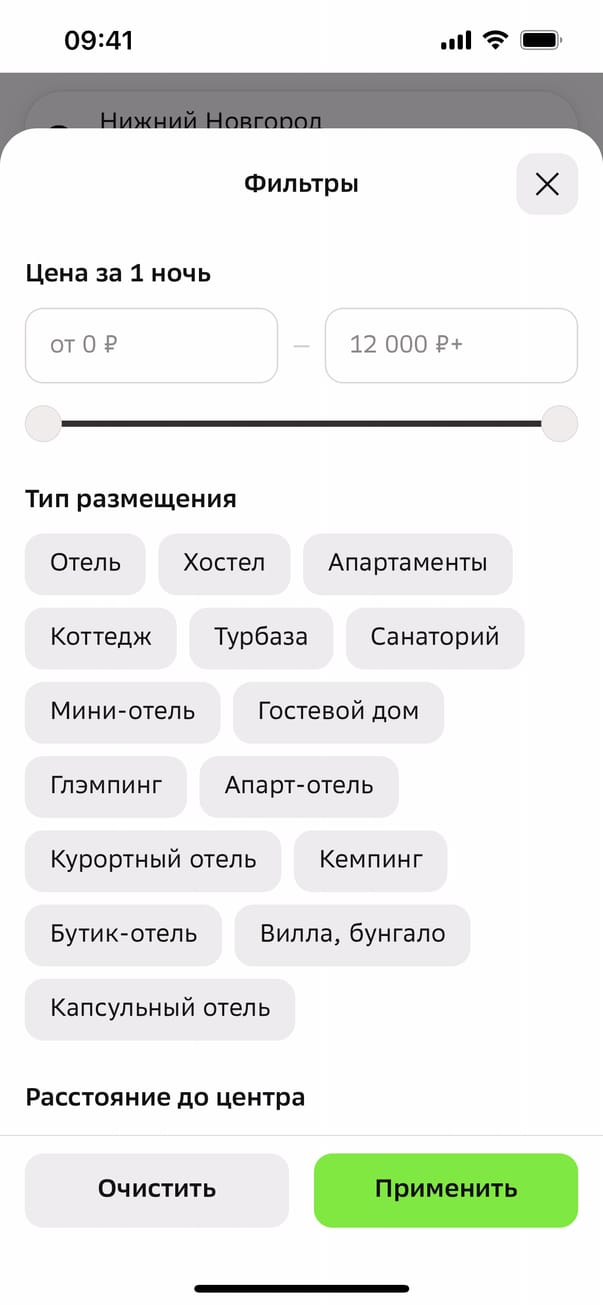
Task: Select the Отель chip
Action: [x=85, y=563]
